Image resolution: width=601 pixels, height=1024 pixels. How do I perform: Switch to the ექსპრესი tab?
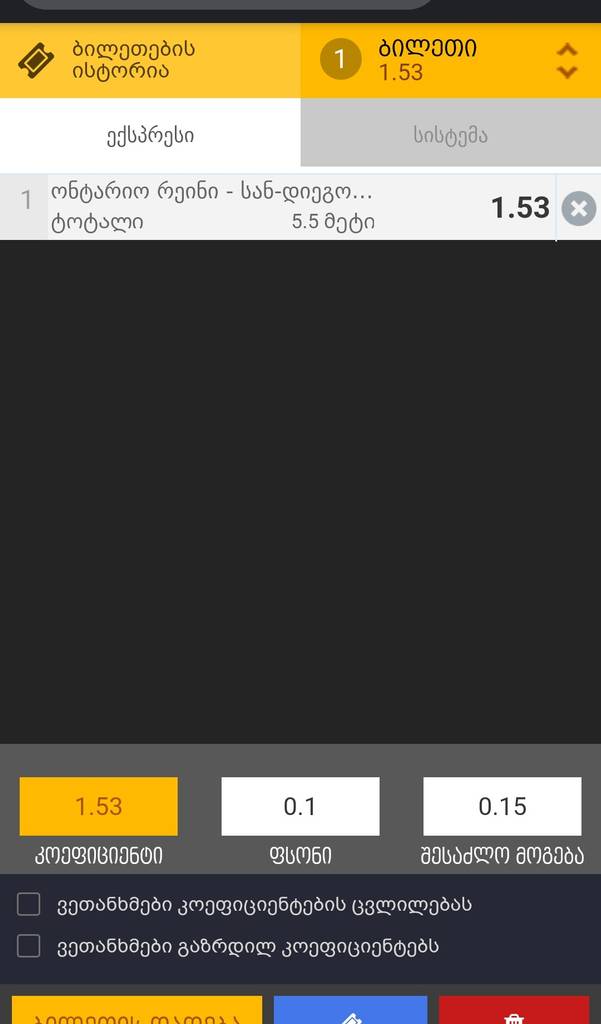coord(150,135)
